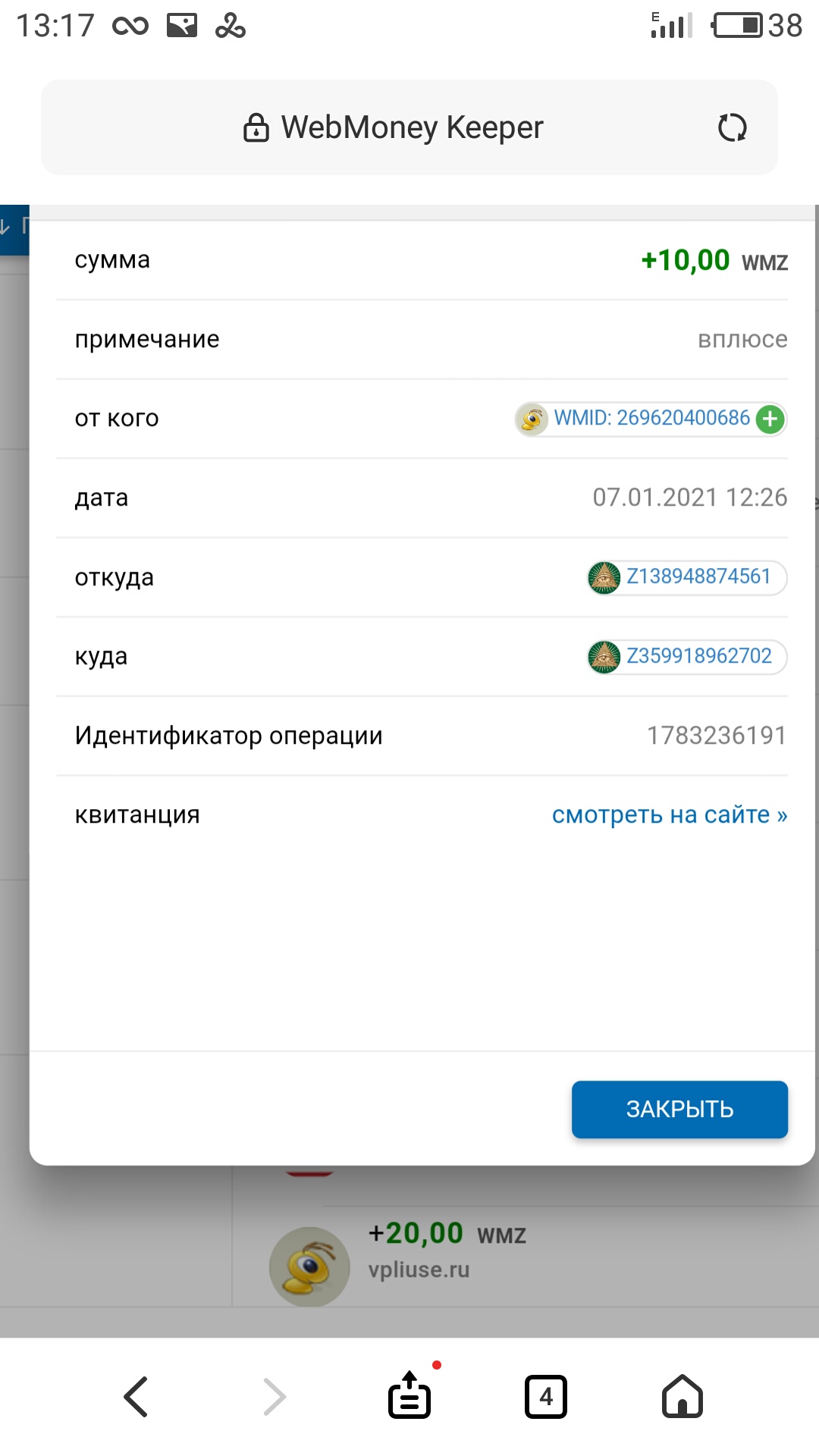This screenshot has width=819, height=1456.
Task: Open the WebMoney Keeper address bar
Action: (409, 127)
